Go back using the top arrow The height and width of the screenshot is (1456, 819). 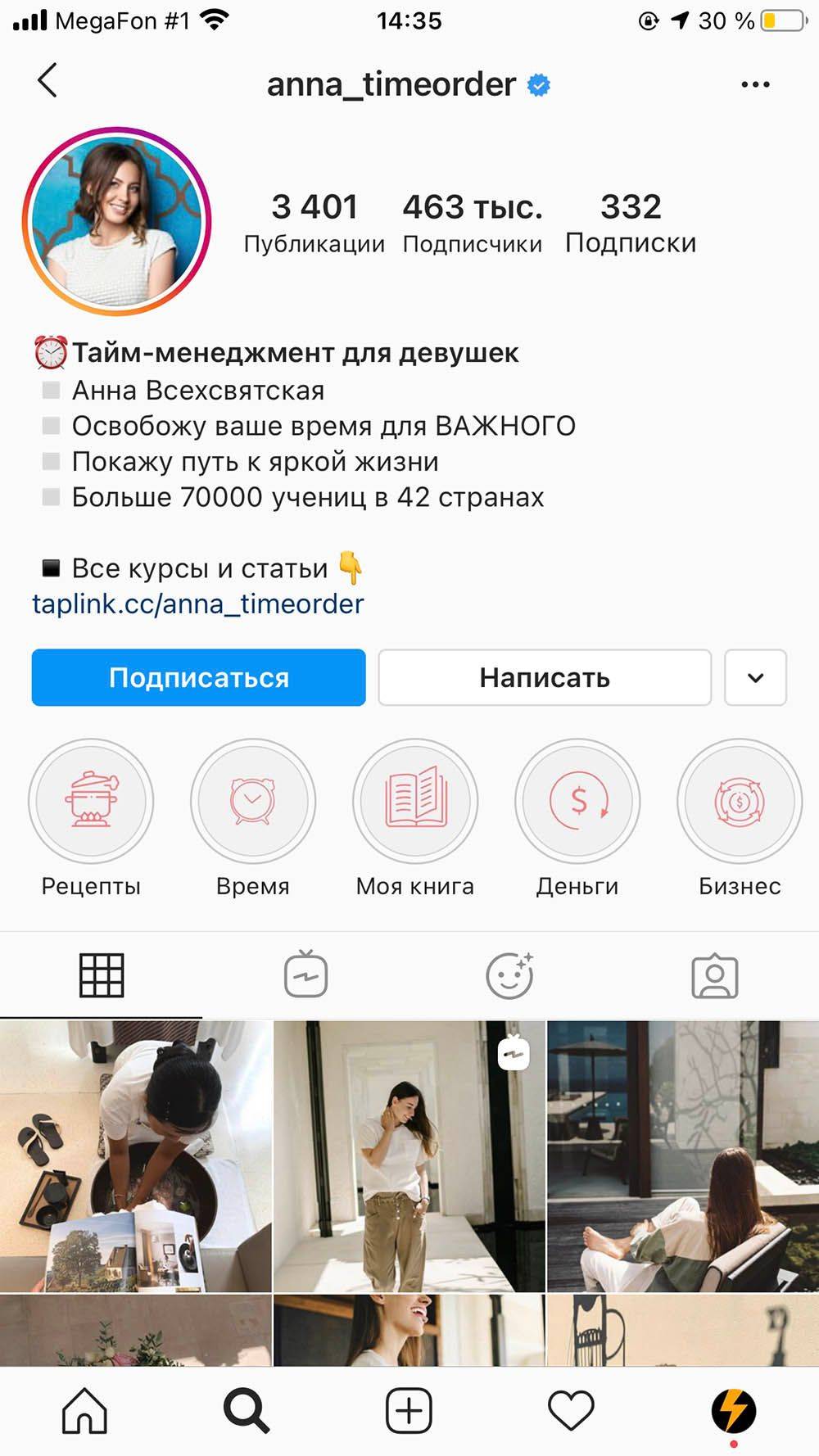coord(48,81)
